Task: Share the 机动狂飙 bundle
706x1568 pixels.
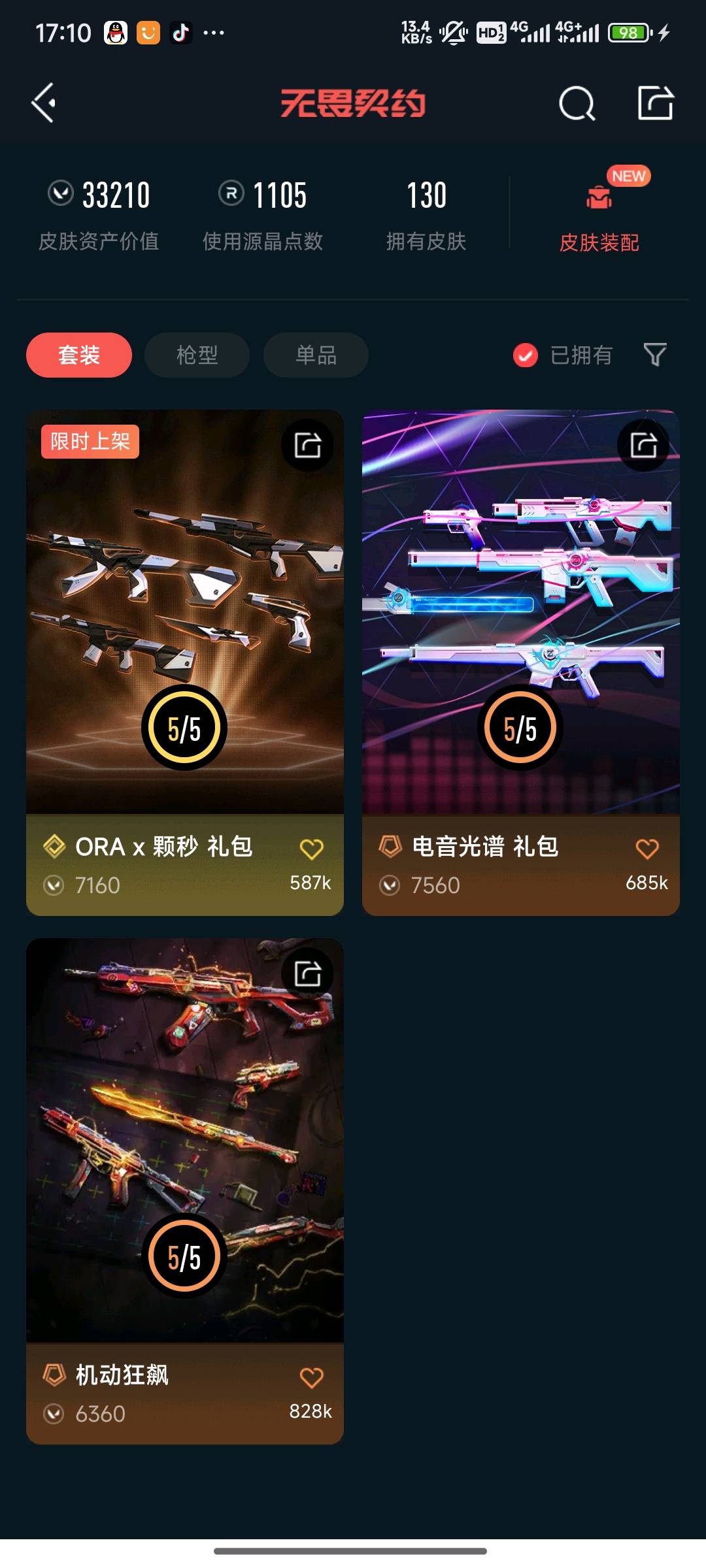Action: [x=307, y=974]
